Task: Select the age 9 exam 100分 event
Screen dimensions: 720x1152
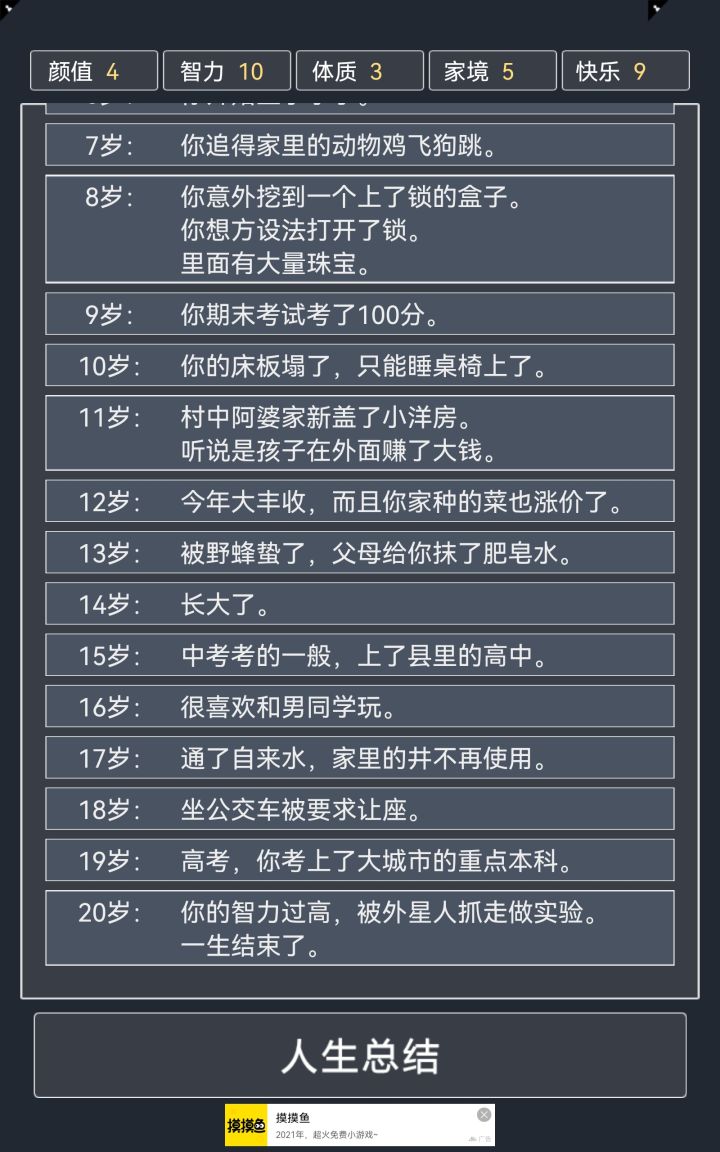Action: [359, 313]
